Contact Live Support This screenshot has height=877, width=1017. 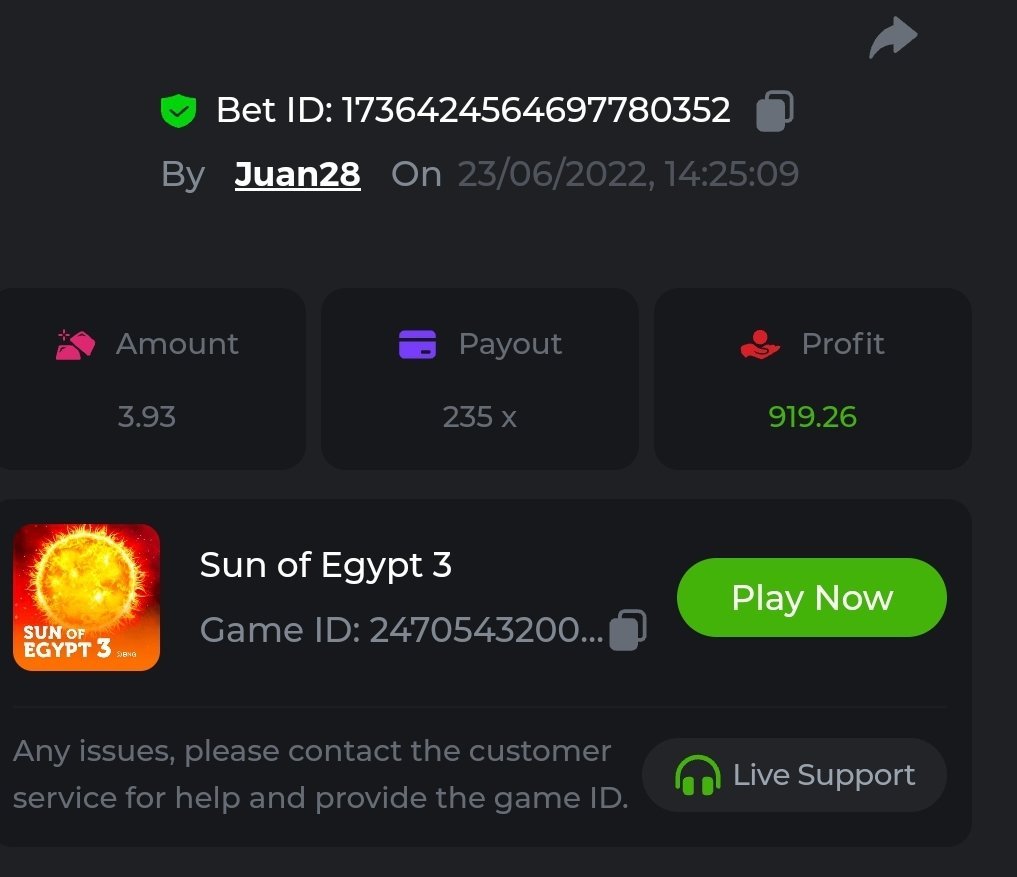(794, 775)
